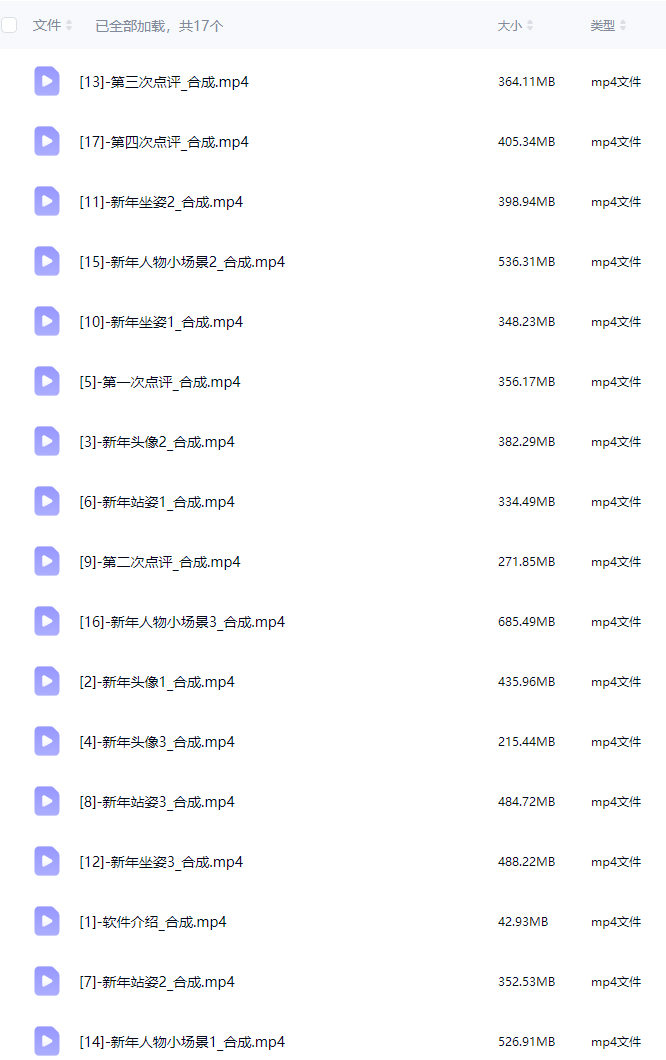The image size is (666, 1060).
Task: Open [8]-新年站姿3_合成.mp4
Action: [157, 802]
